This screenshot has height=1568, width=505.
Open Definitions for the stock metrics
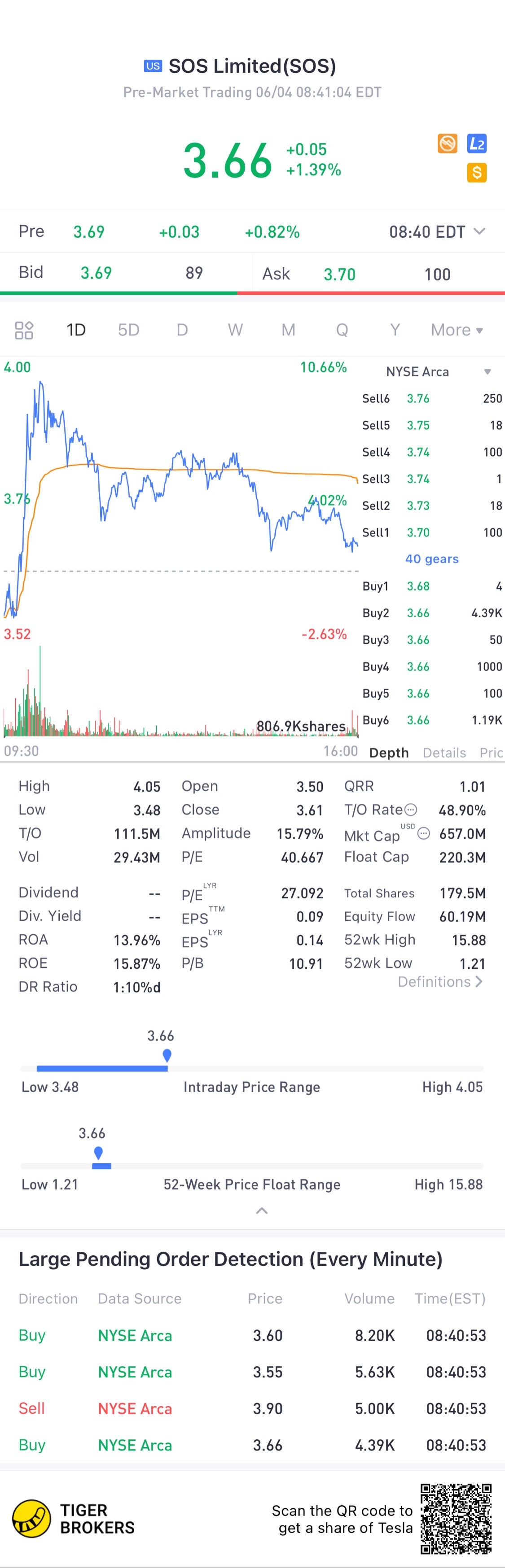(x=439, y=982)
